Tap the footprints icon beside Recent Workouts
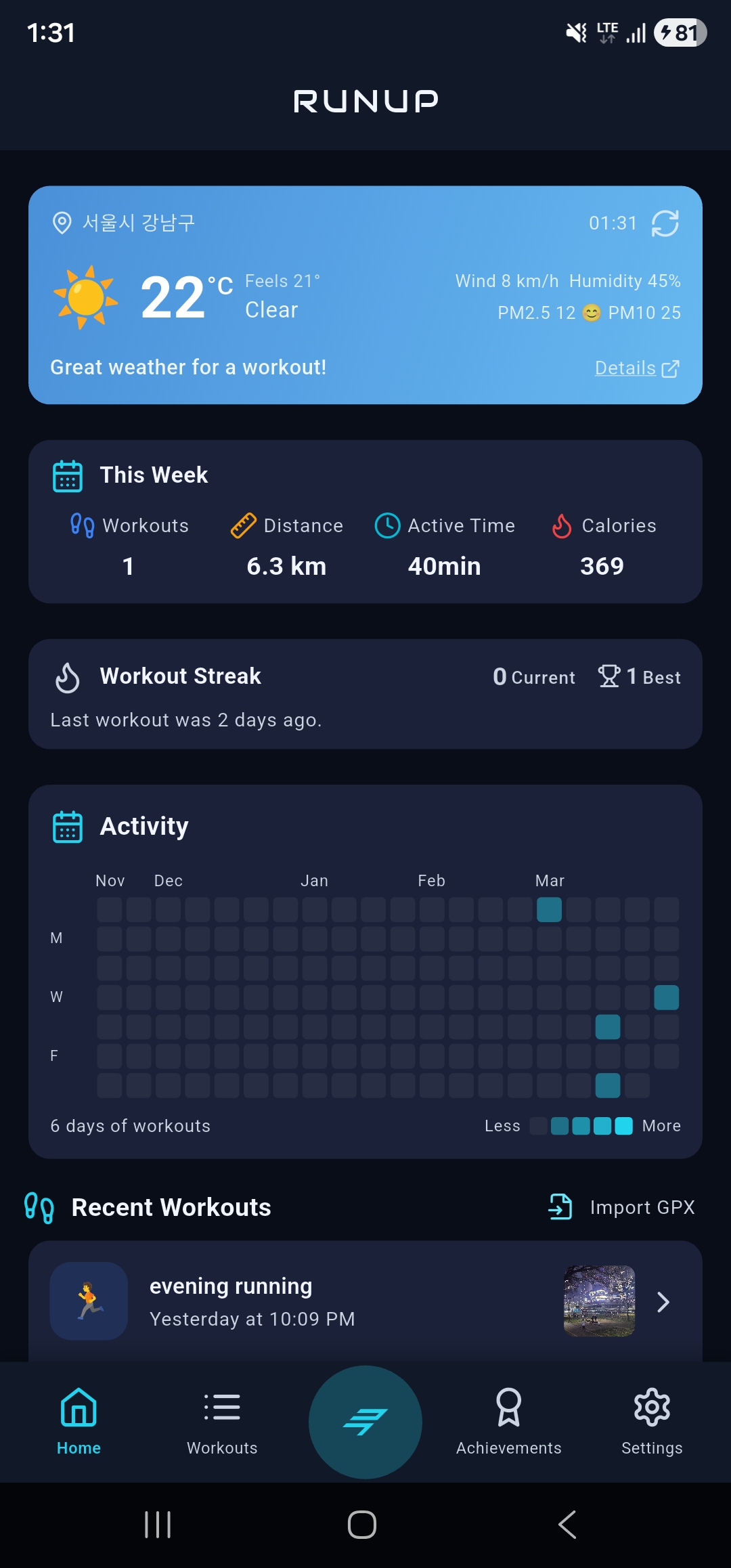This screenshot has height=1568, width=731. point(38,1206)
